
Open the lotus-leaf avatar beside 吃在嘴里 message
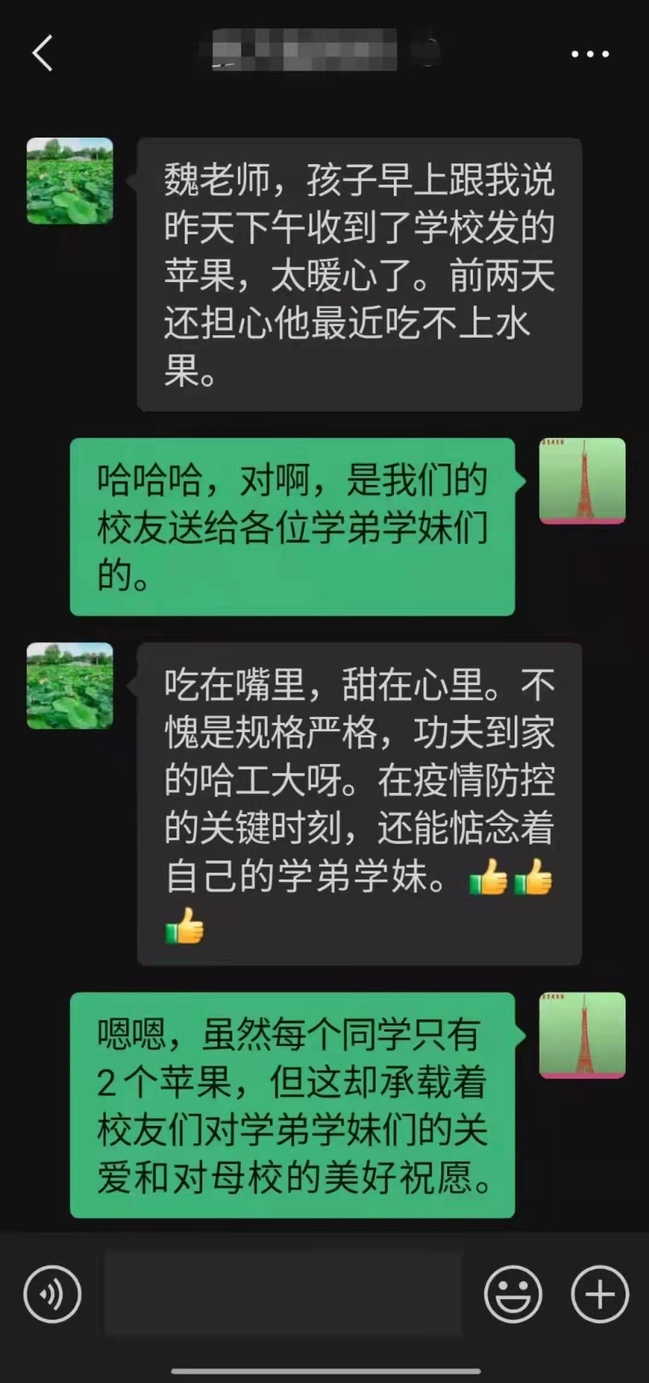[x=69, y=686]
